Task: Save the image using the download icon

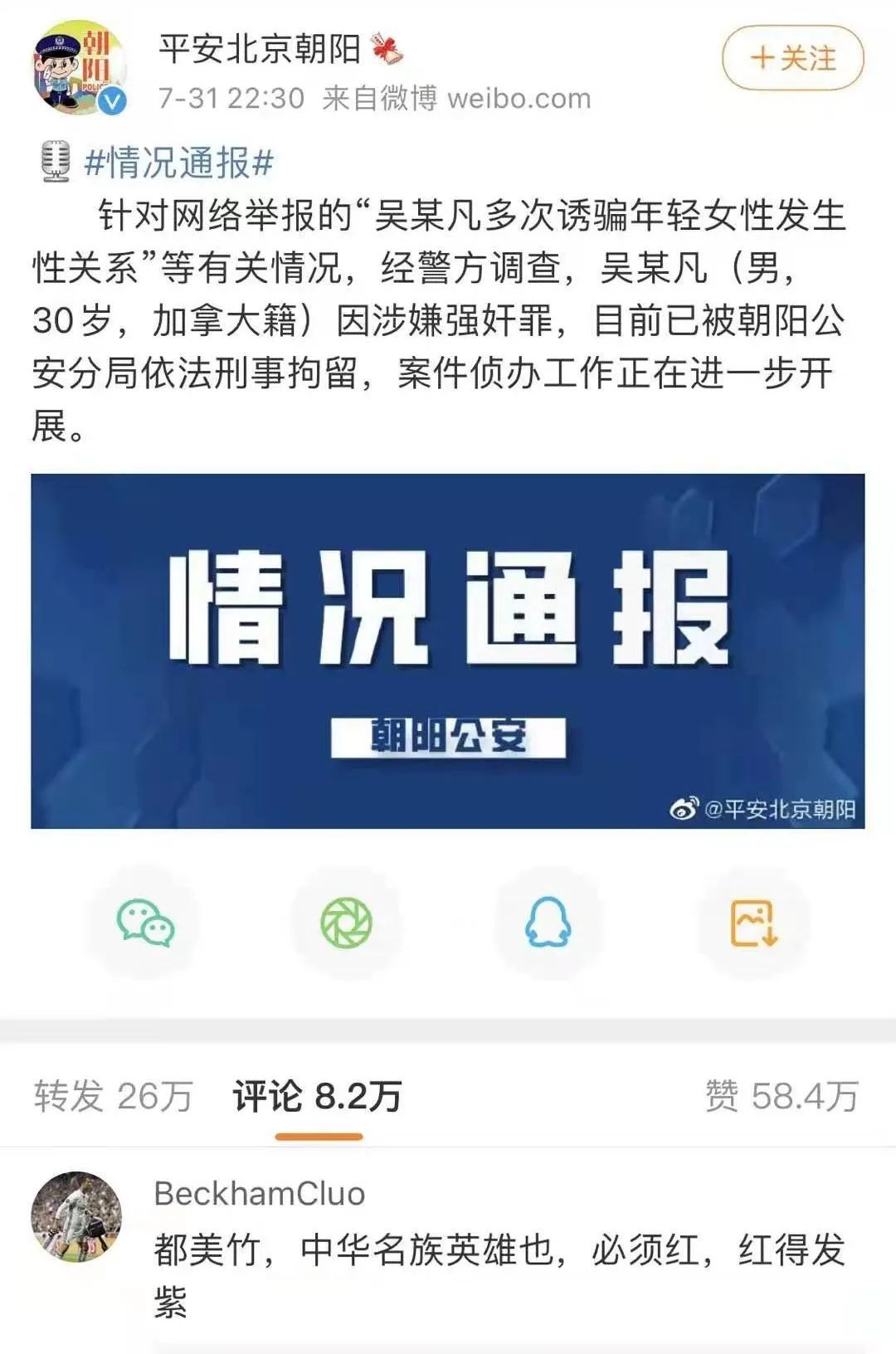Action: point(749,923)
